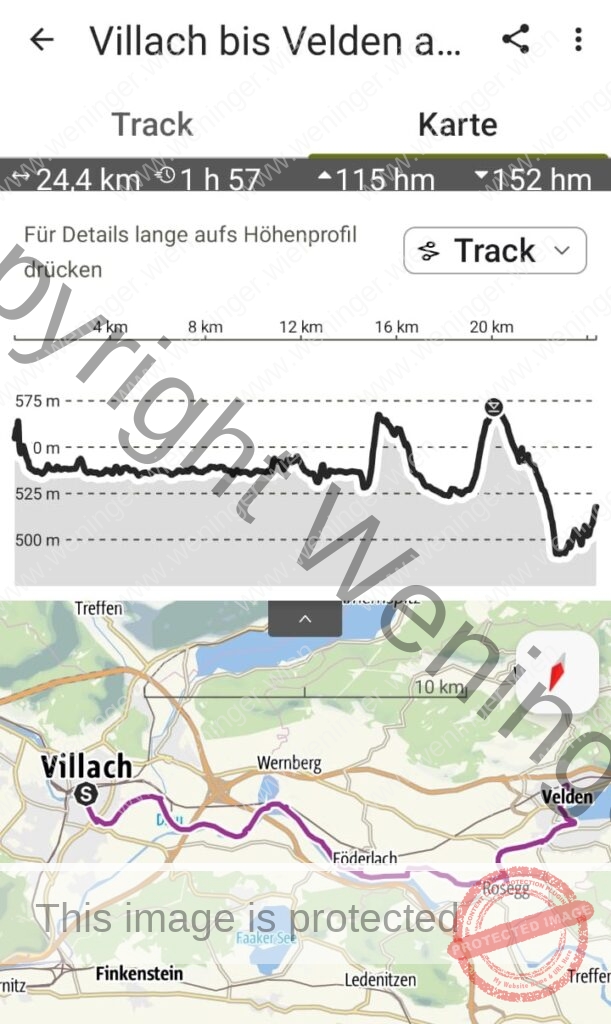Screen dimensions: 611x1024
Task: Select the Karte tab
Action: (x=458, y=124)
